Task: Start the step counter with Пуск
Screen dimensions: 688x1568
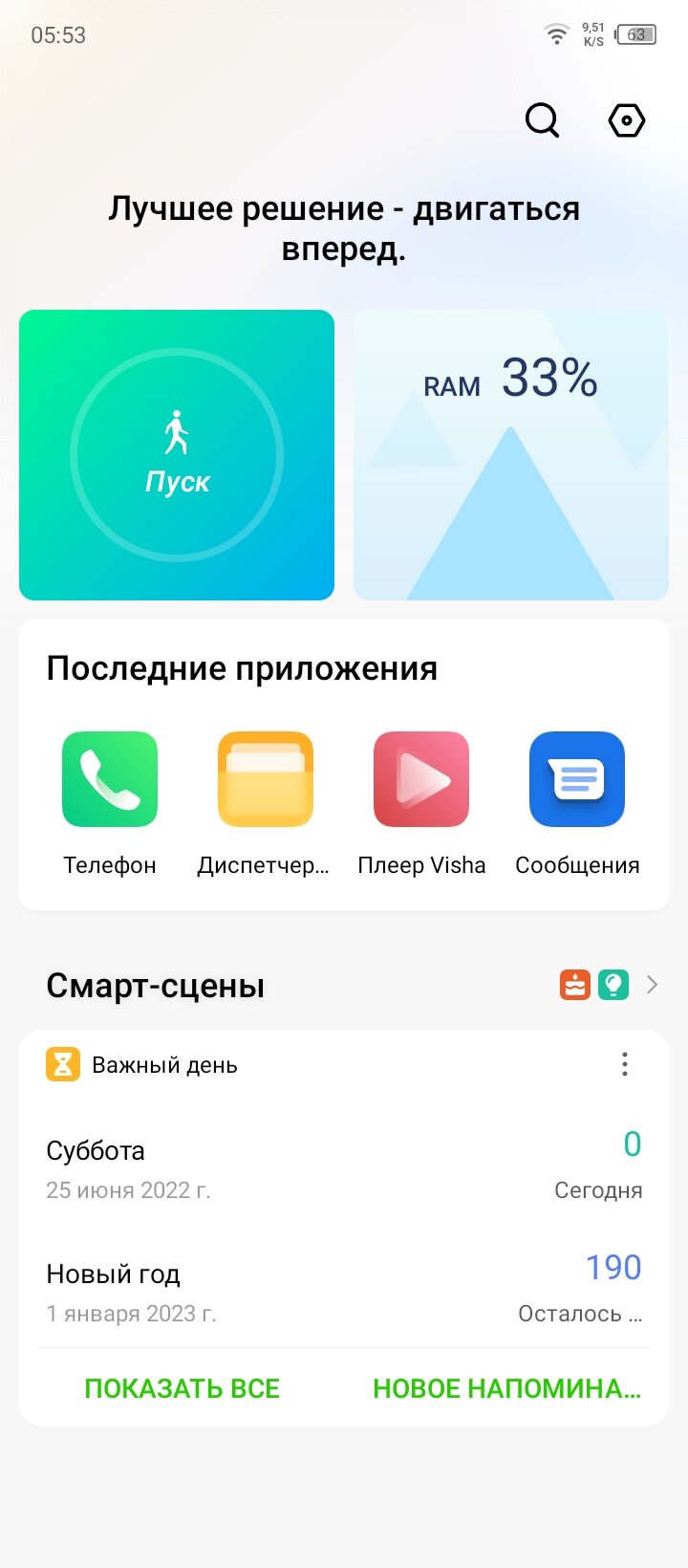Action: tap(177, 455)
